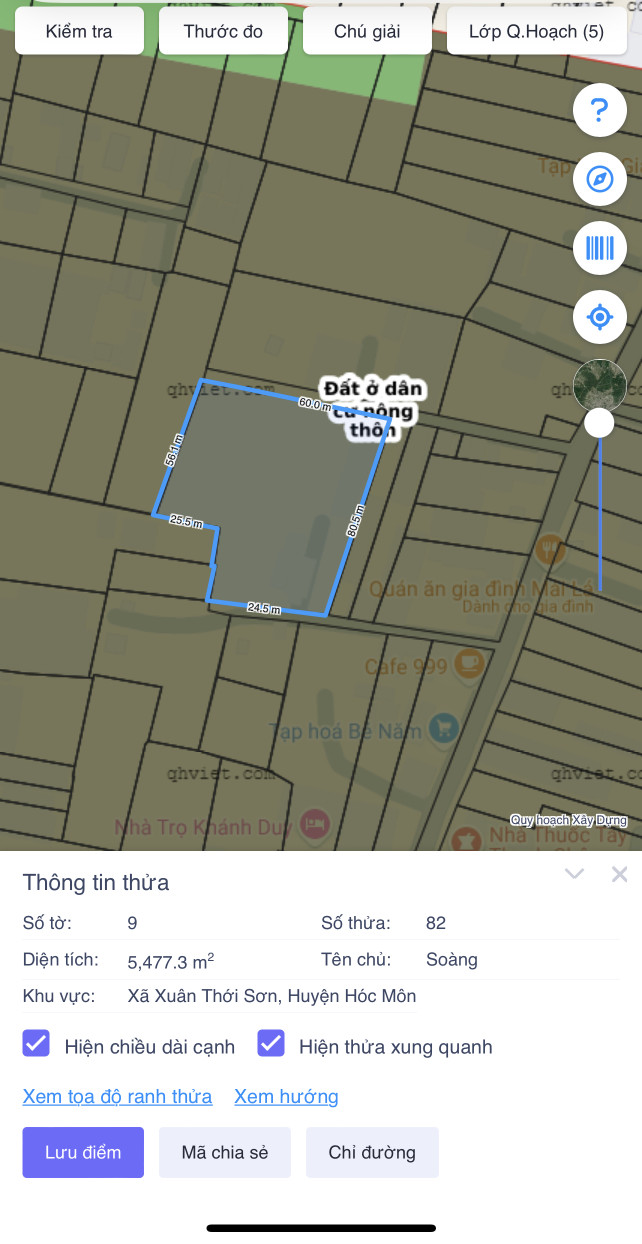
Task: Center map on my location
Action: [x=599, y=317]
